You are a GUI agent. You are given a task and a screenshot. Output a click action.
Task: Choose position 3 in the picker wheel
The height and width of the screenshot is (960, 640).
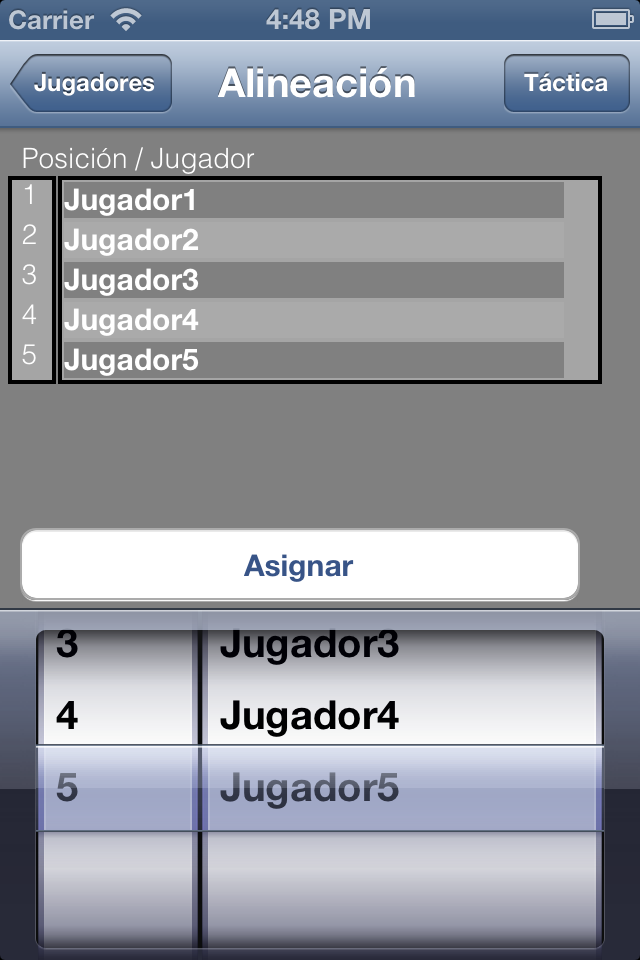[118, 646]
